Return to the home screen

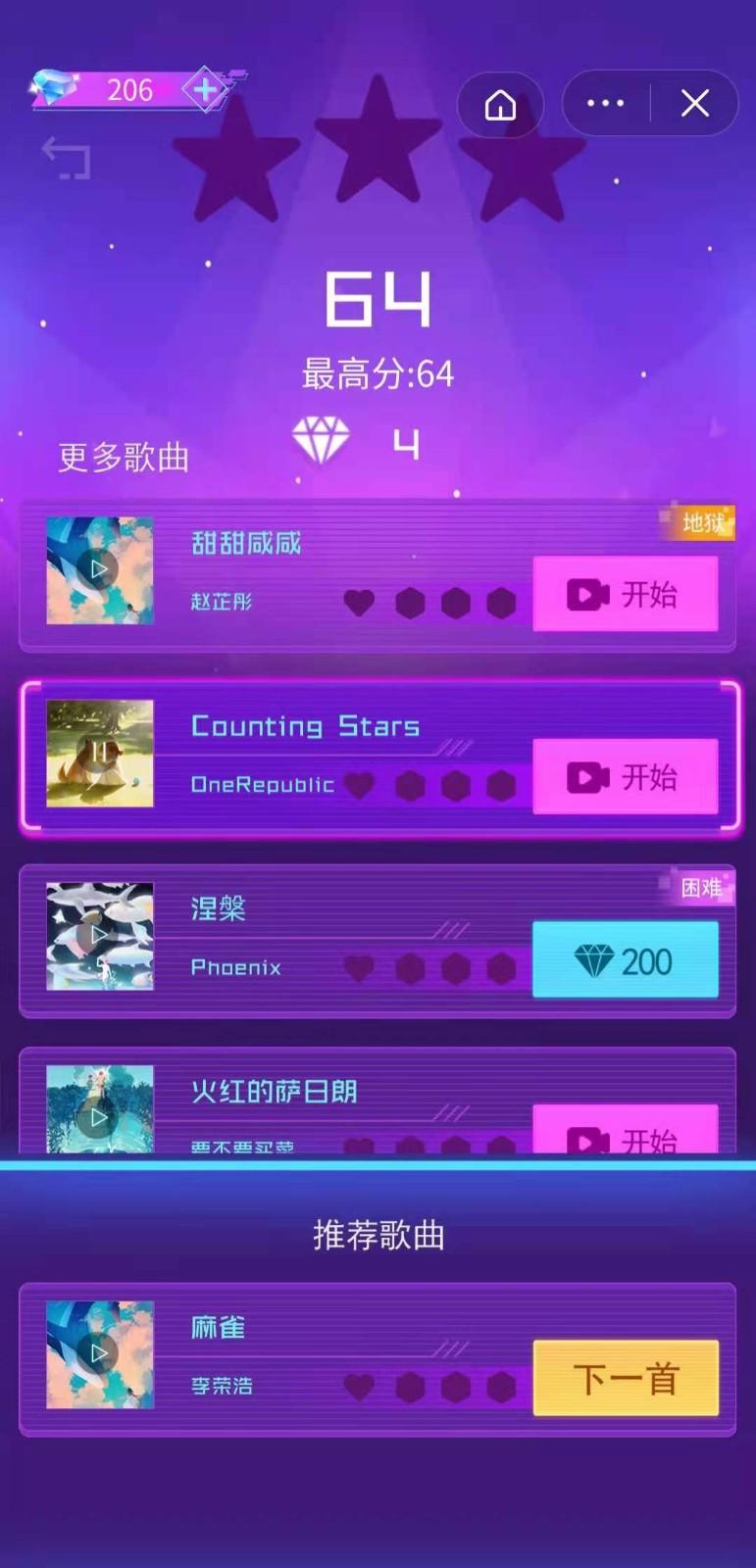pos(500,104)
